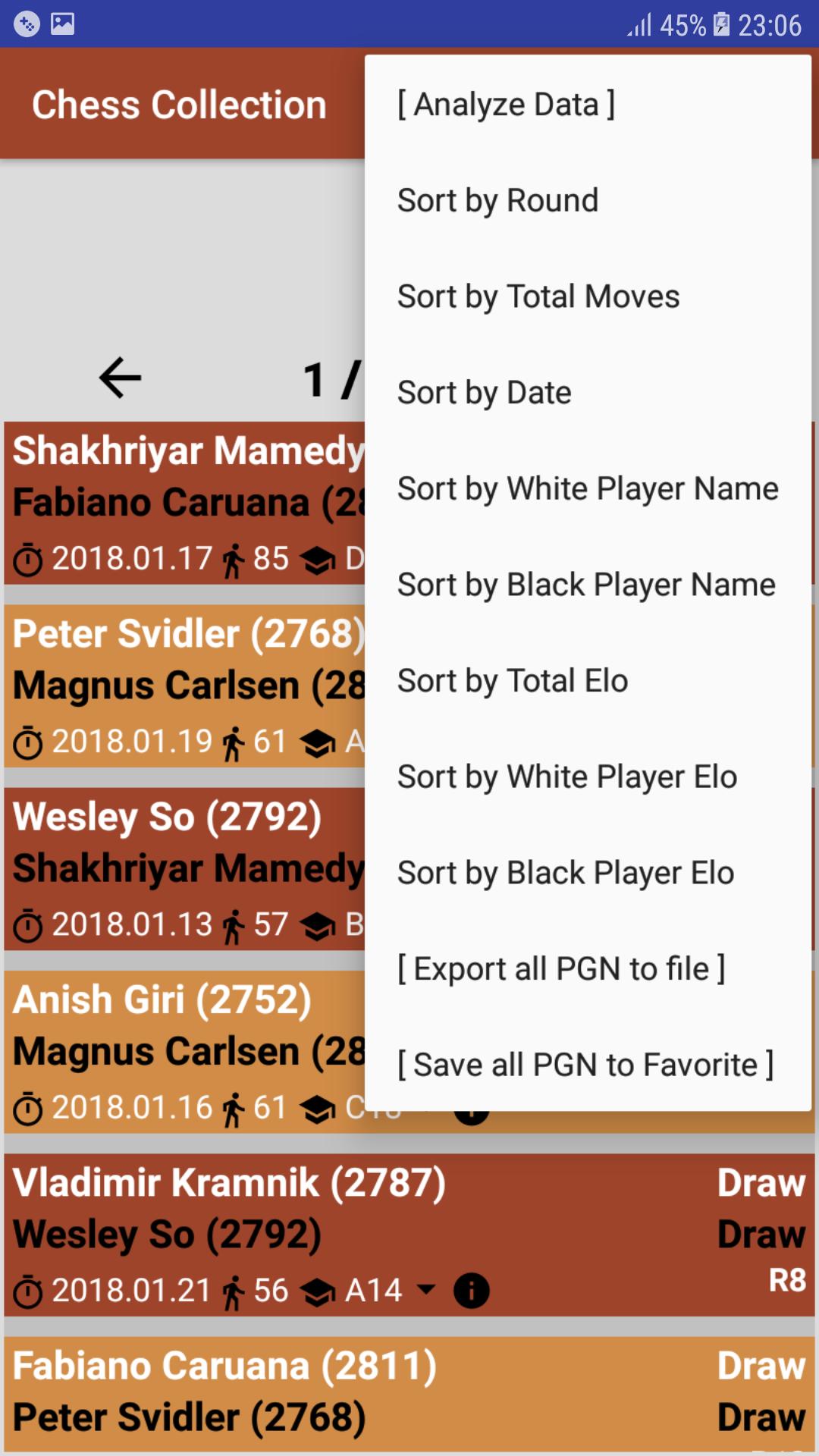Image resolution: width=819 pixels, height=1456 pixels.
Task: Choose Sort by Total Moves
Action: 538,296
